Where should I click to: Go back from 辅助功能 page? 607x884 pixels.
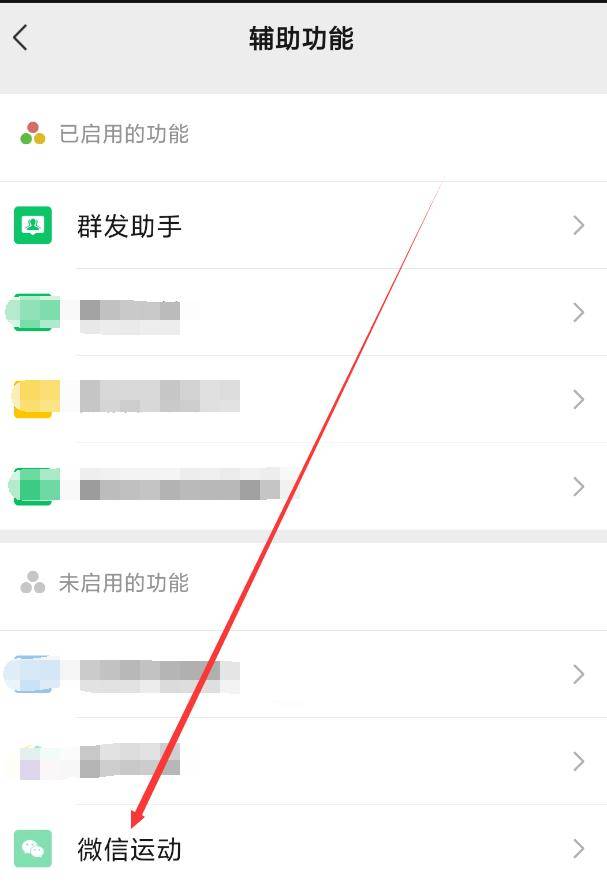[21, 38]
